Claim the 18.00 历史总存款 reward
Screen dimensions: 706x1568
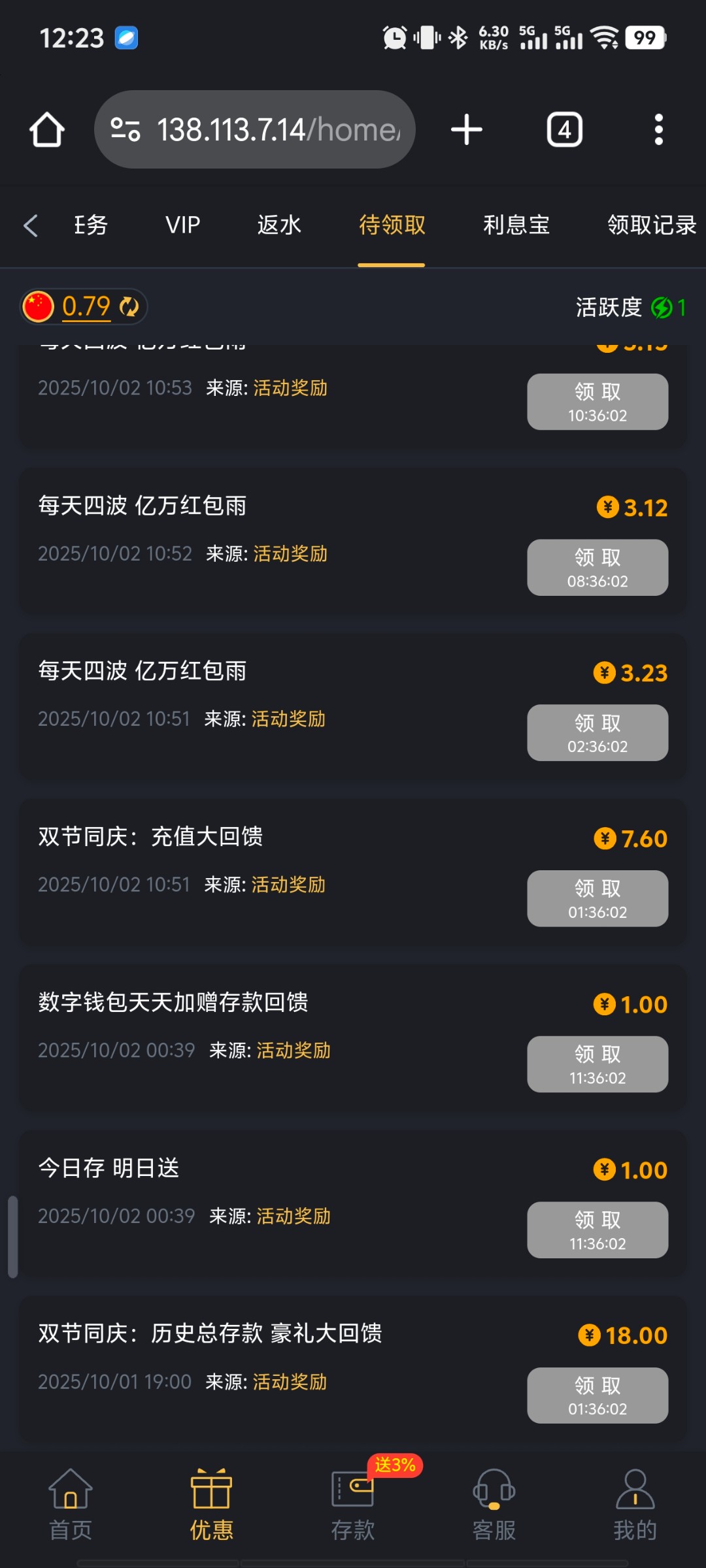pos(597,1396)
